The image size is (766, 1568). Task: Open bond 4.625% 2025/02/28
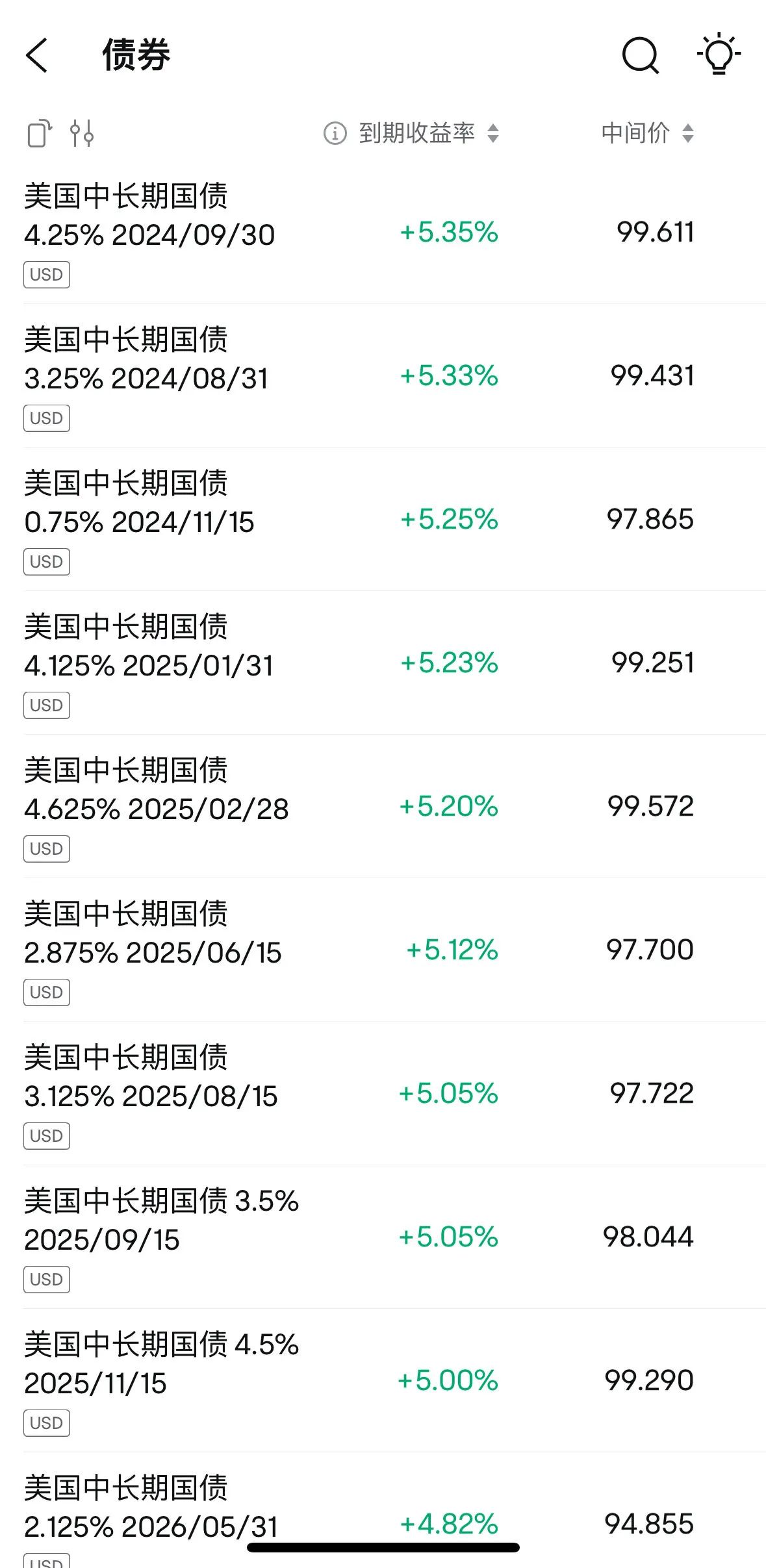pyautogui.click(x=383, y=807)
